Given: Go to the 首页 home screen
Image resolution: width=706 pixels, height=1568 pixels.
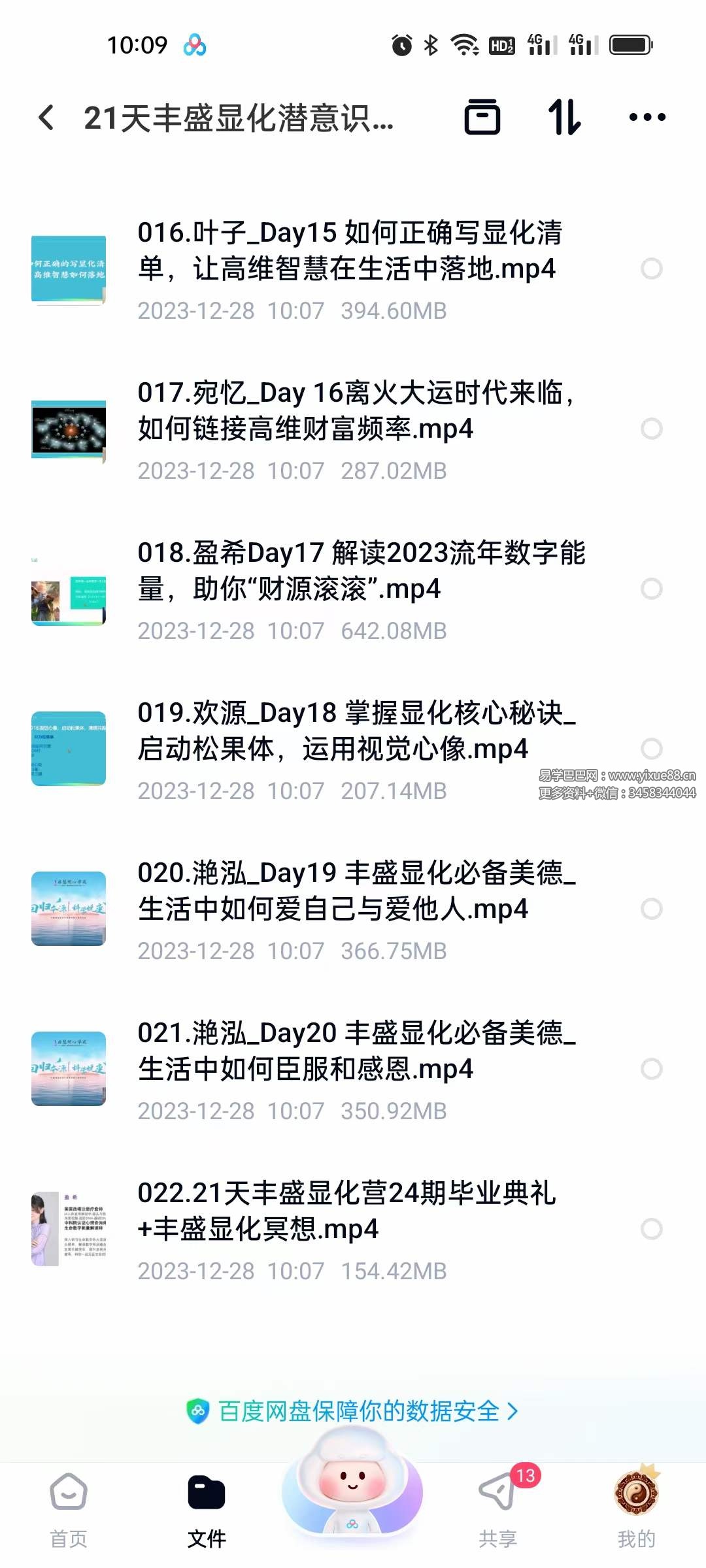Looking at the screenshot, I should pos(67,1503).
